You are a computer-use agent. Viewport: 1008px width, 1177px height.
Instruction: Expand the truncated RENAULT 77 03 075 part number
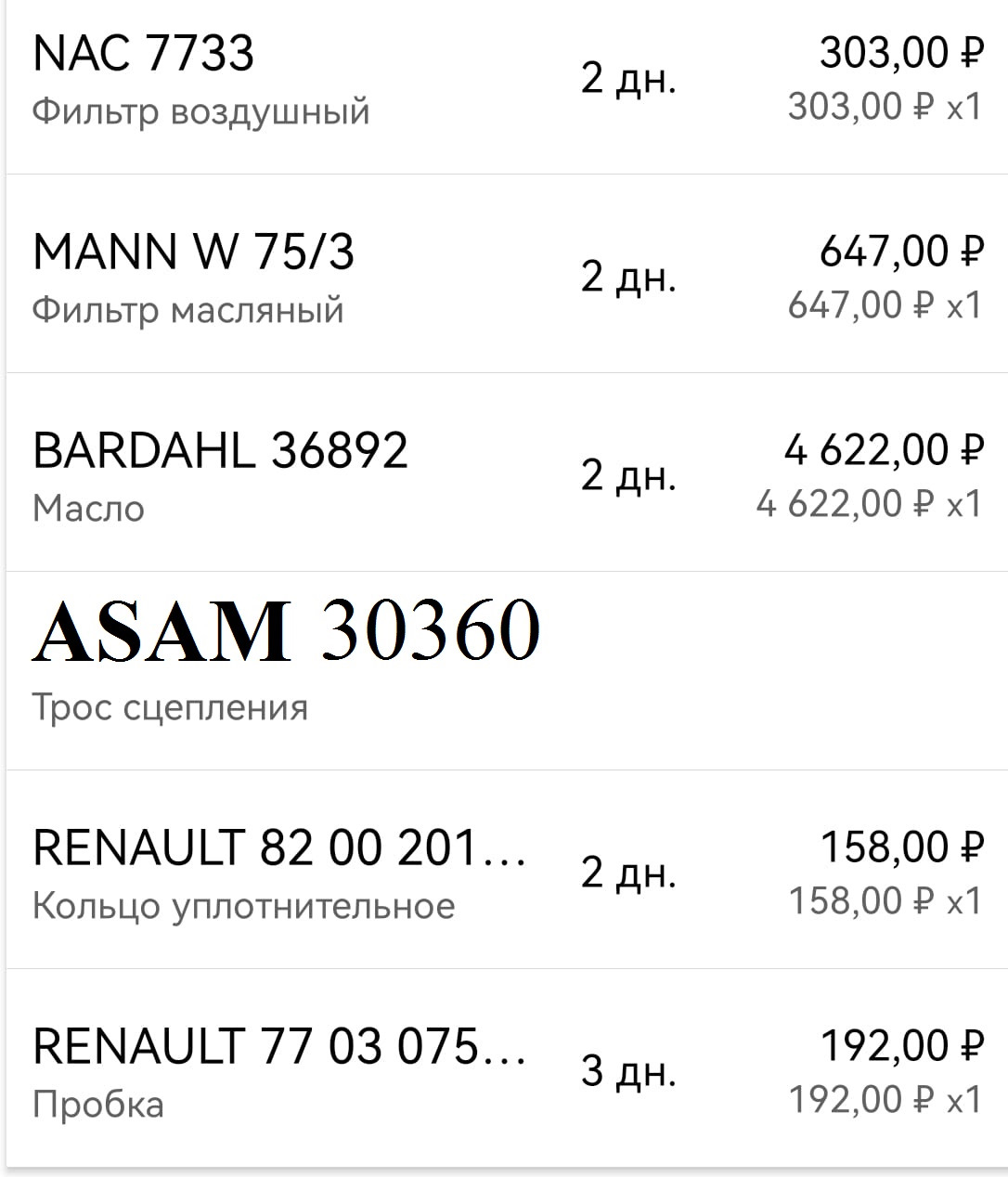pos(506,1050)
